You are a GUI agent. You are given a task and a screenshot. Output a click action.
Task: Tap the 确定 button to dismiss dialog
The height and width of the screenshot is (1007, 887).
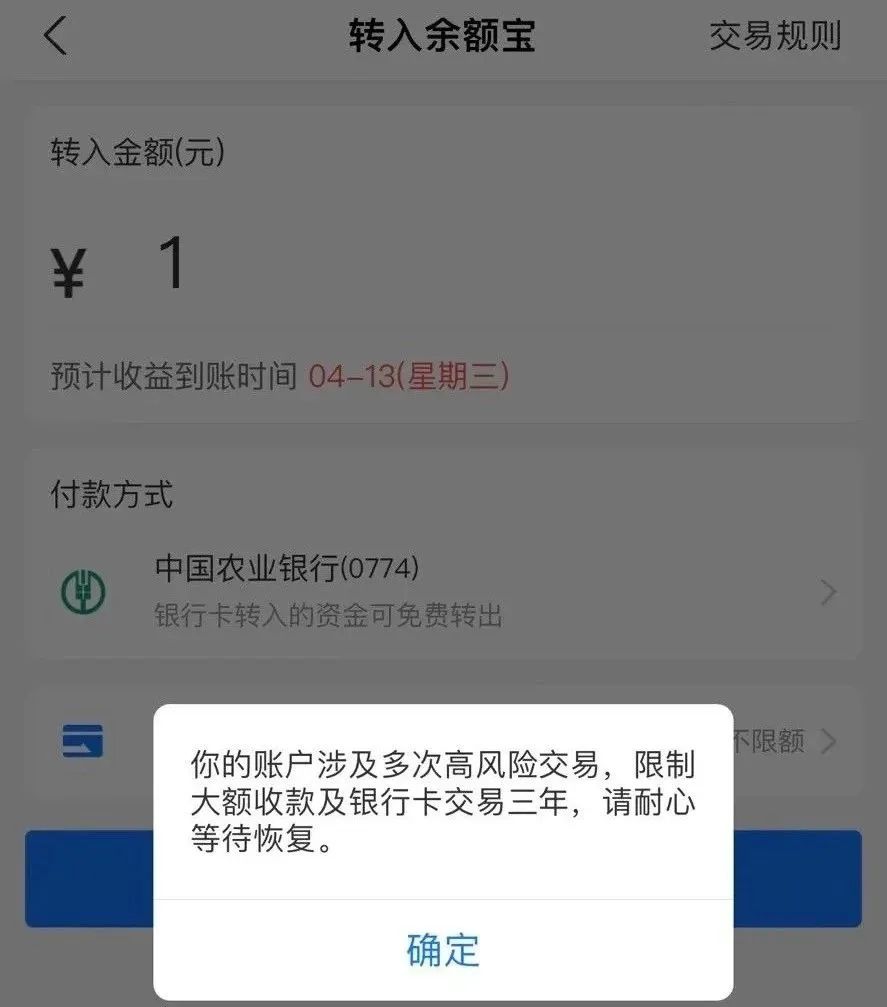pos(443,951)
